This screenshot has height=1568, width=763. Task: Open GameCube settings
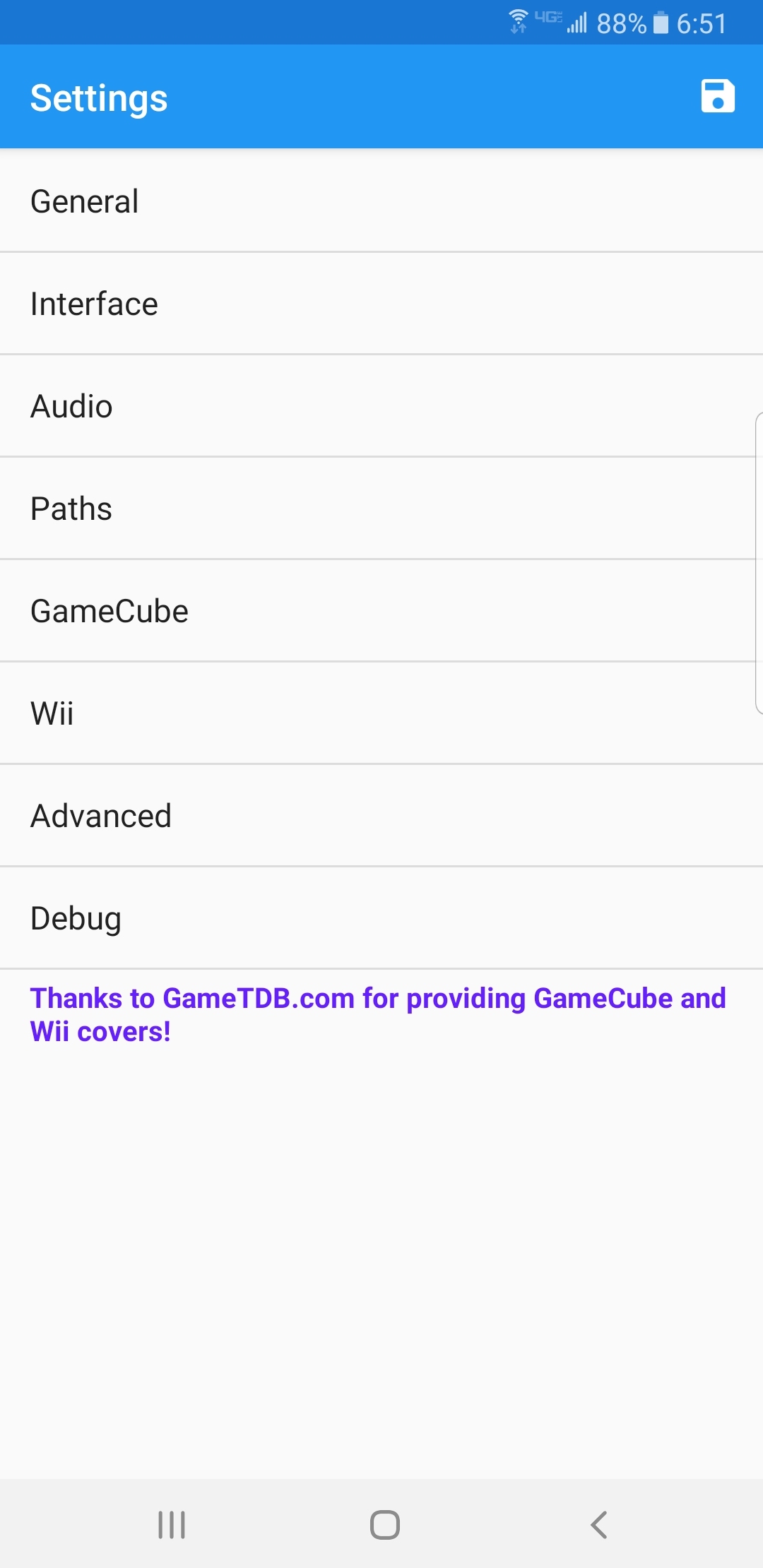[109, 610]
